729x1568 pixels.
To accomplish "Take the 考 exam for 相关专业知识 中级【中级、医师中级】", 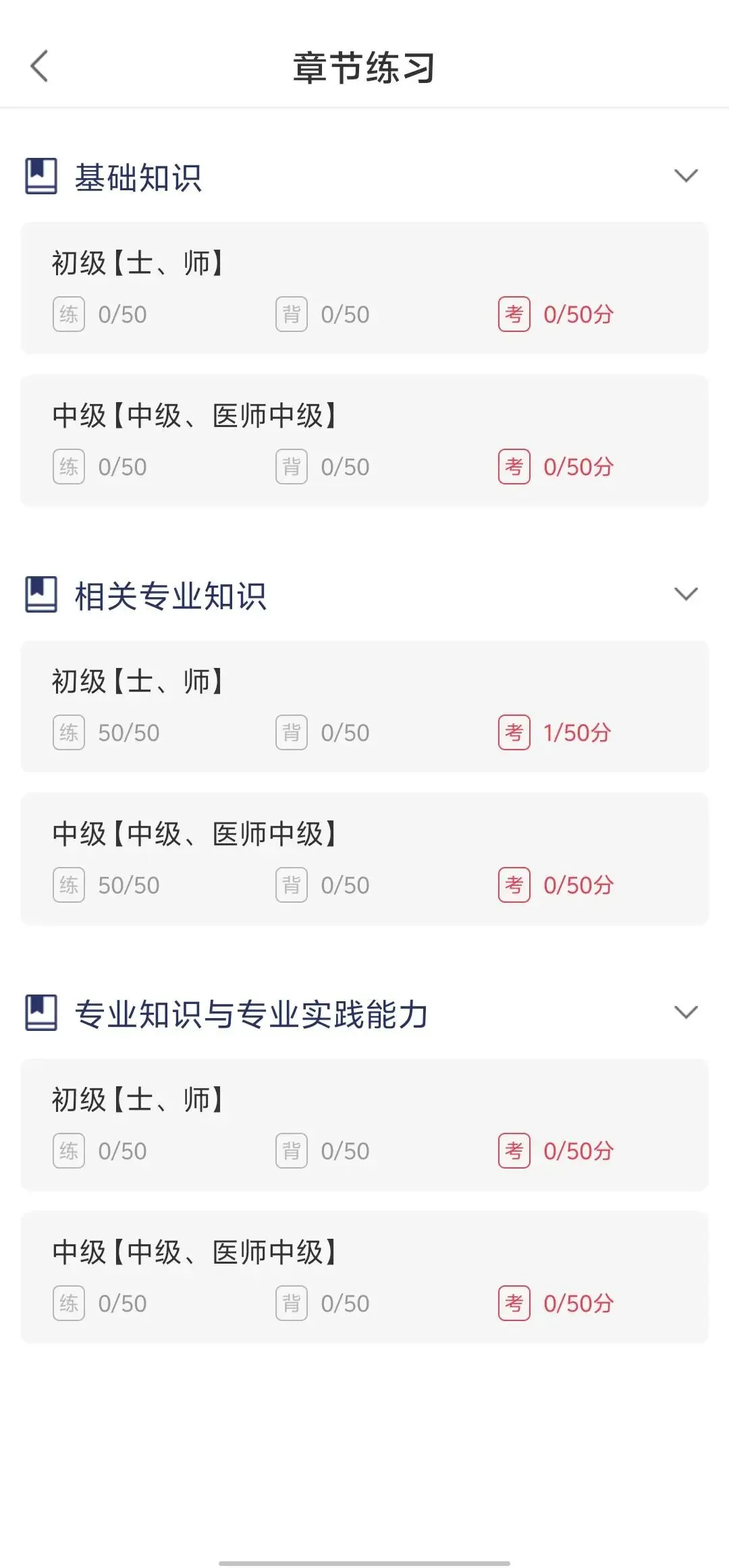I will [x=556, y=885].
